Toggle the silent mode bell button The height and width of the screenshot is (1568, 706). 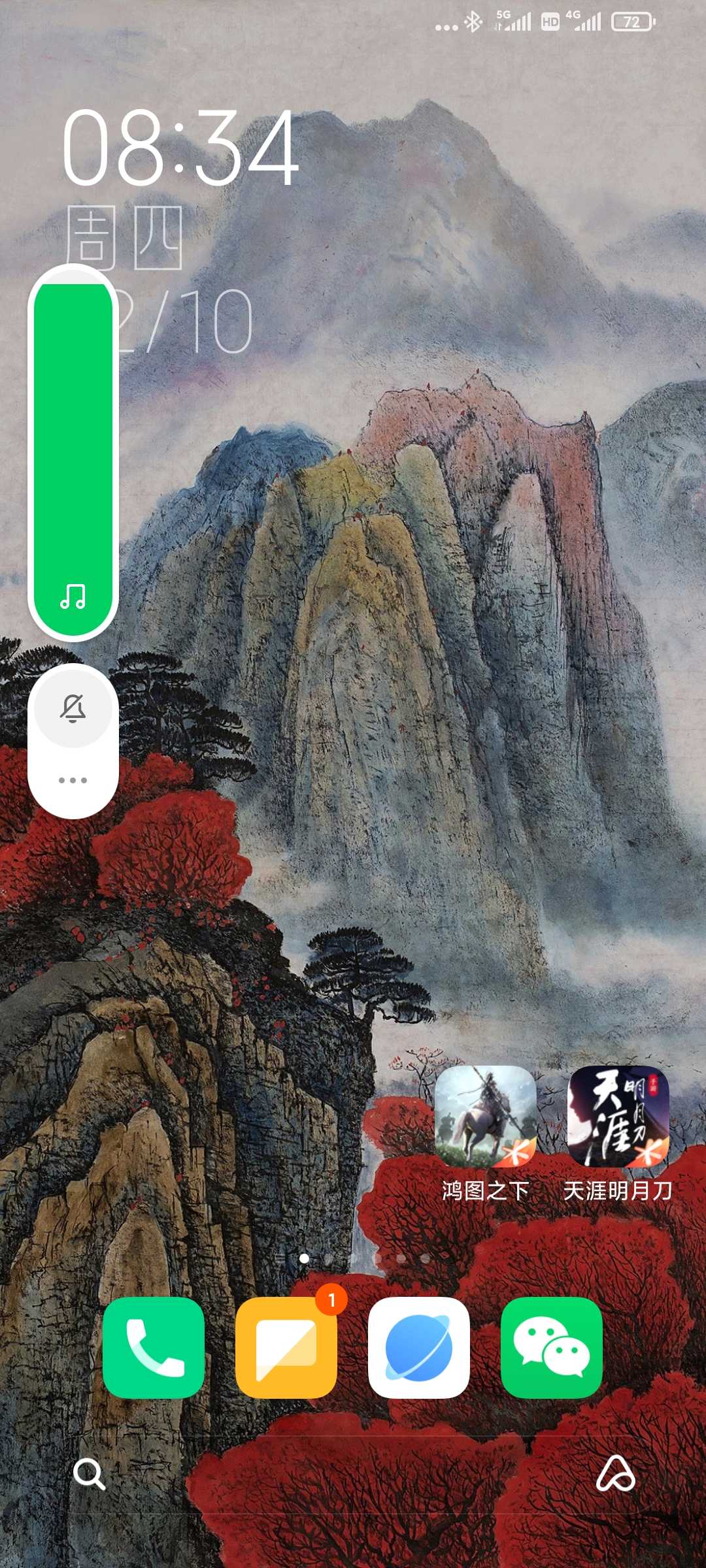73,709
